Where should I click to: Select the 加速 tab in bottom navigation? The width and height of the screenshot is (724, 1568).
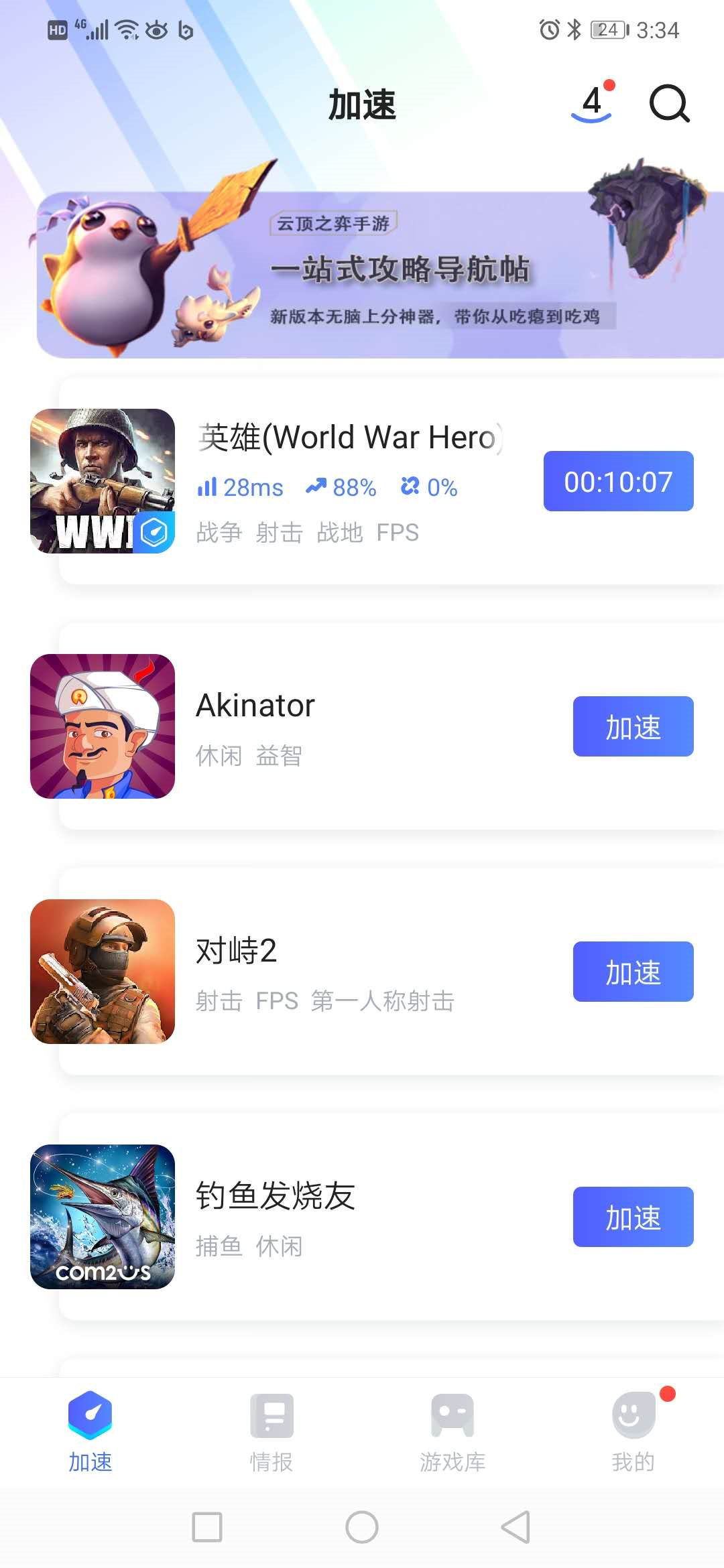(90, 1431)
